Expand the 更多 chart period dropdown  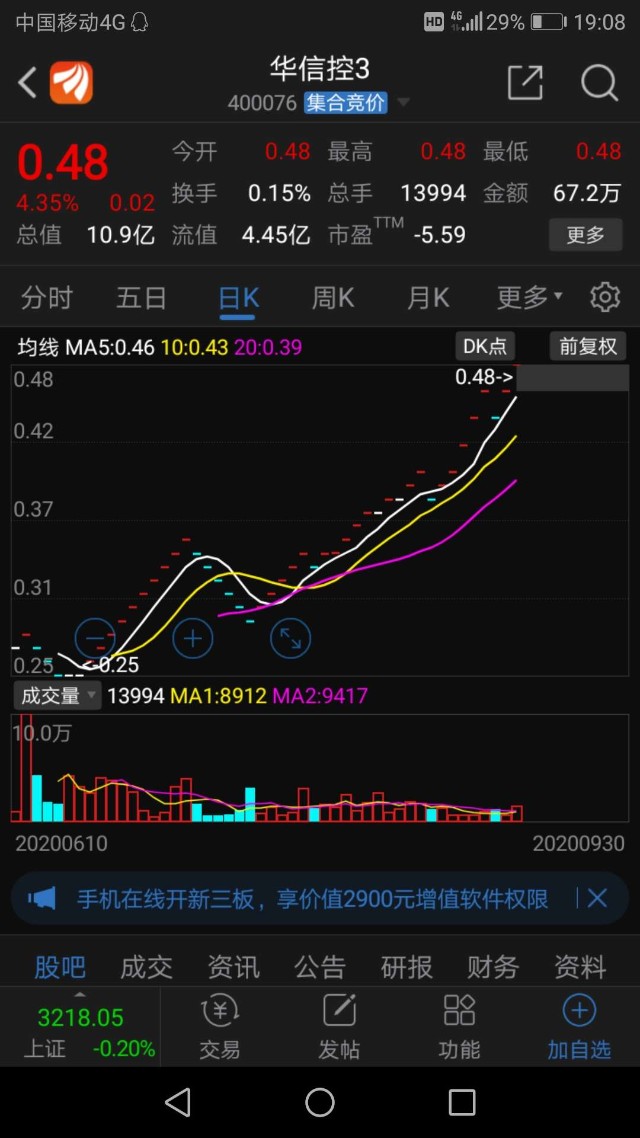529,297
